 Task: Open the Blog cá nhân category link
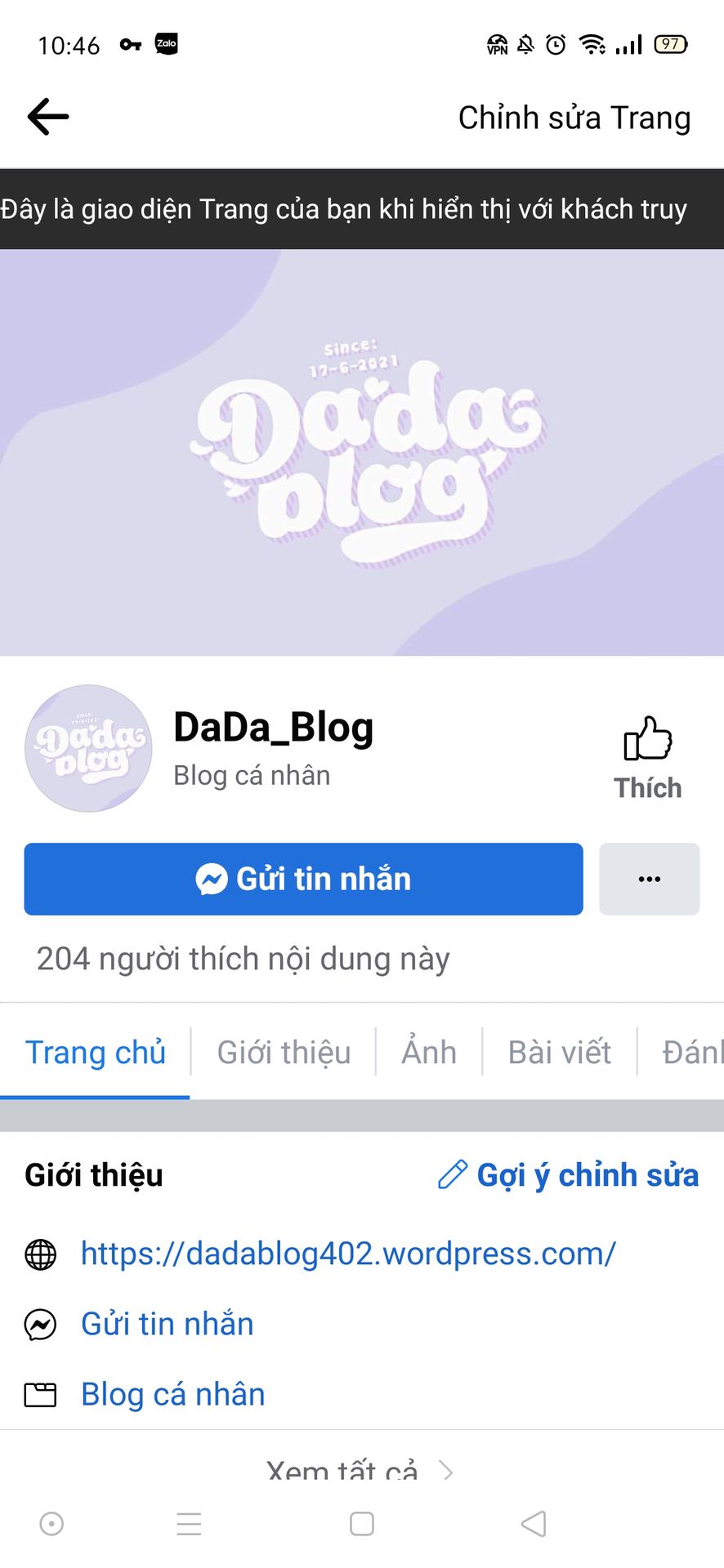pos(173,1394)
